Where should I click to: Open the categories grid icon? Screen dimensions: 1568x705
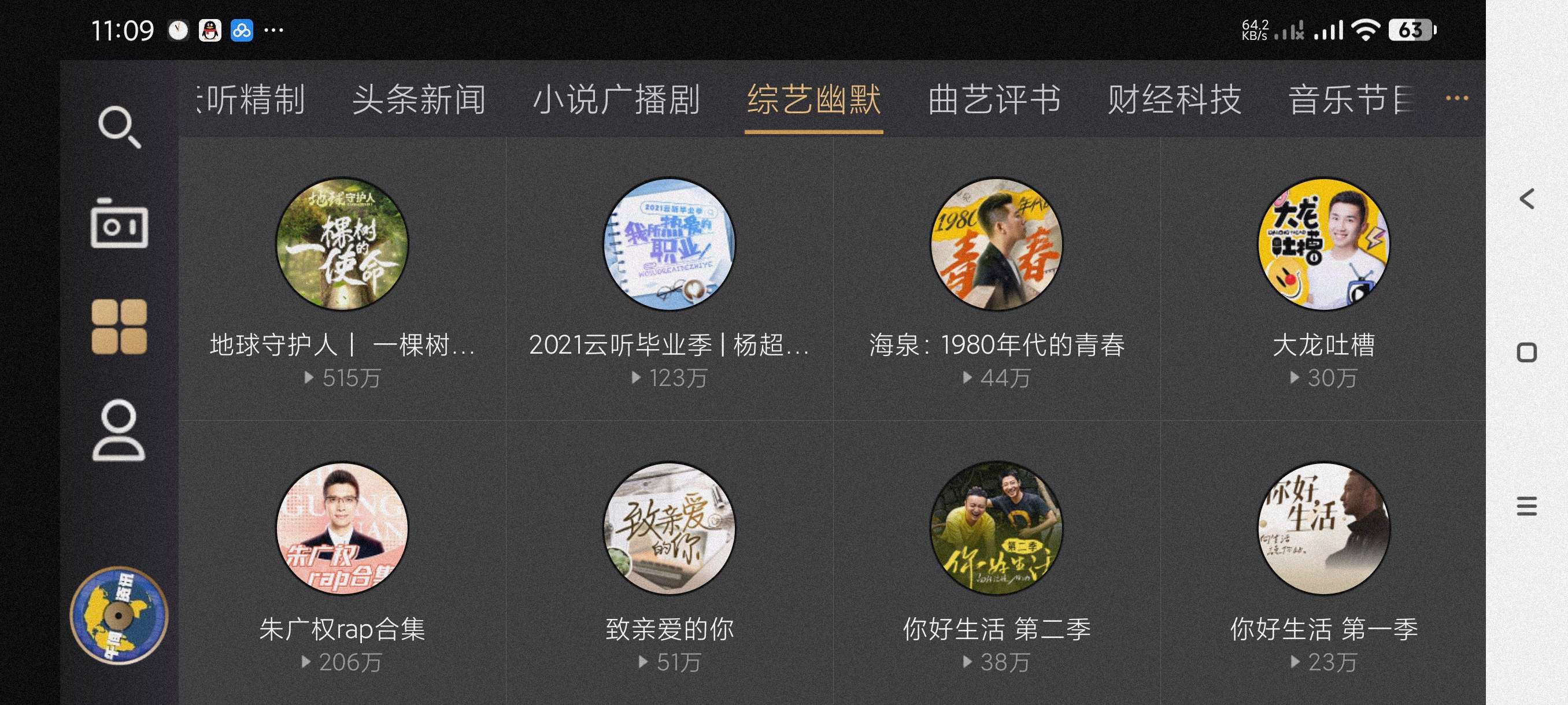point(119,326)
